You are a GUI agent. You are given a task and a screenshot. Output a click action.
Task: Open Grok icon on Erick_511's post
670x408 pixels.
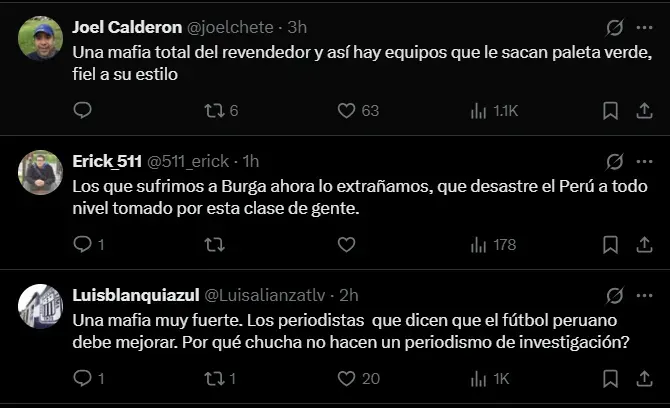point(615,161)
